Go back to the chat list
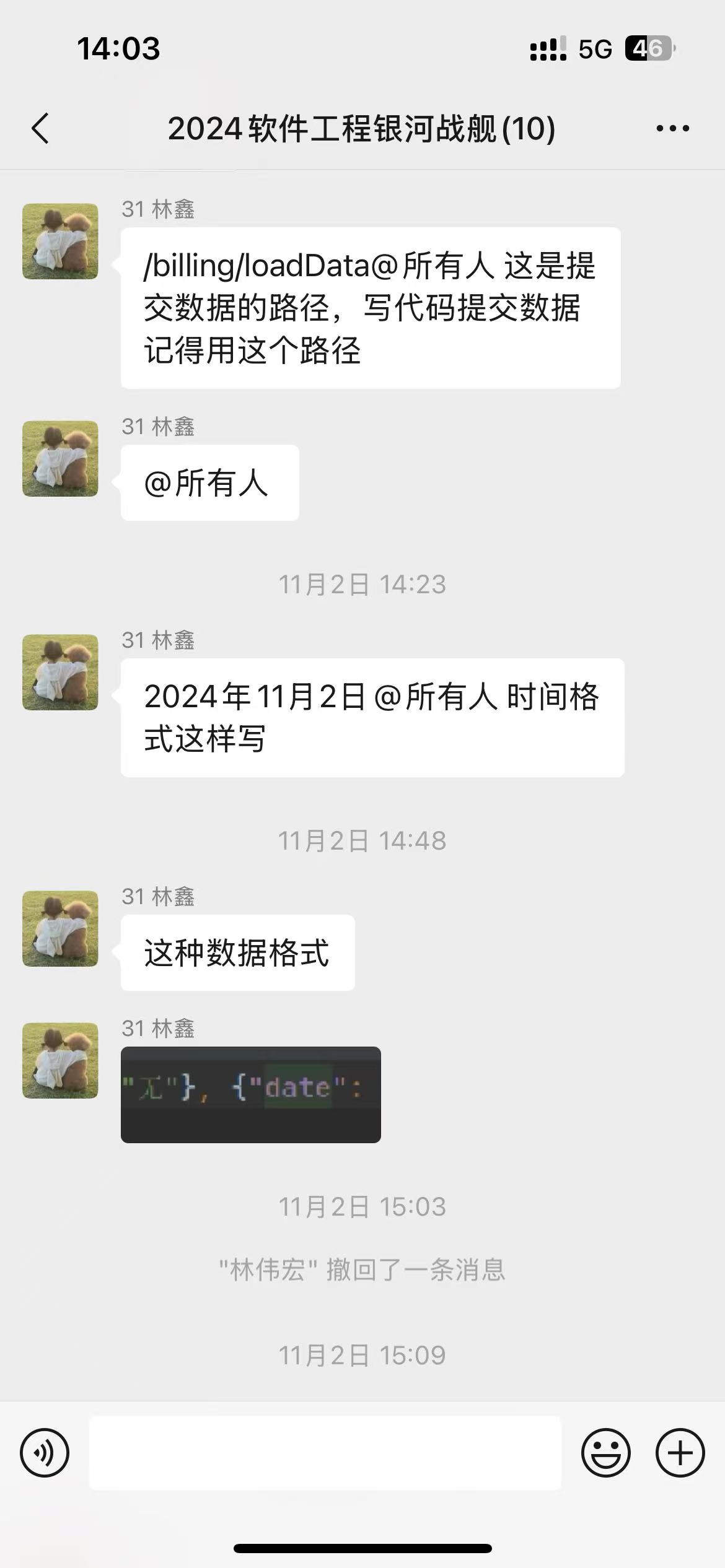This screenshot has width=725, height=1568. tap(40, 129)
